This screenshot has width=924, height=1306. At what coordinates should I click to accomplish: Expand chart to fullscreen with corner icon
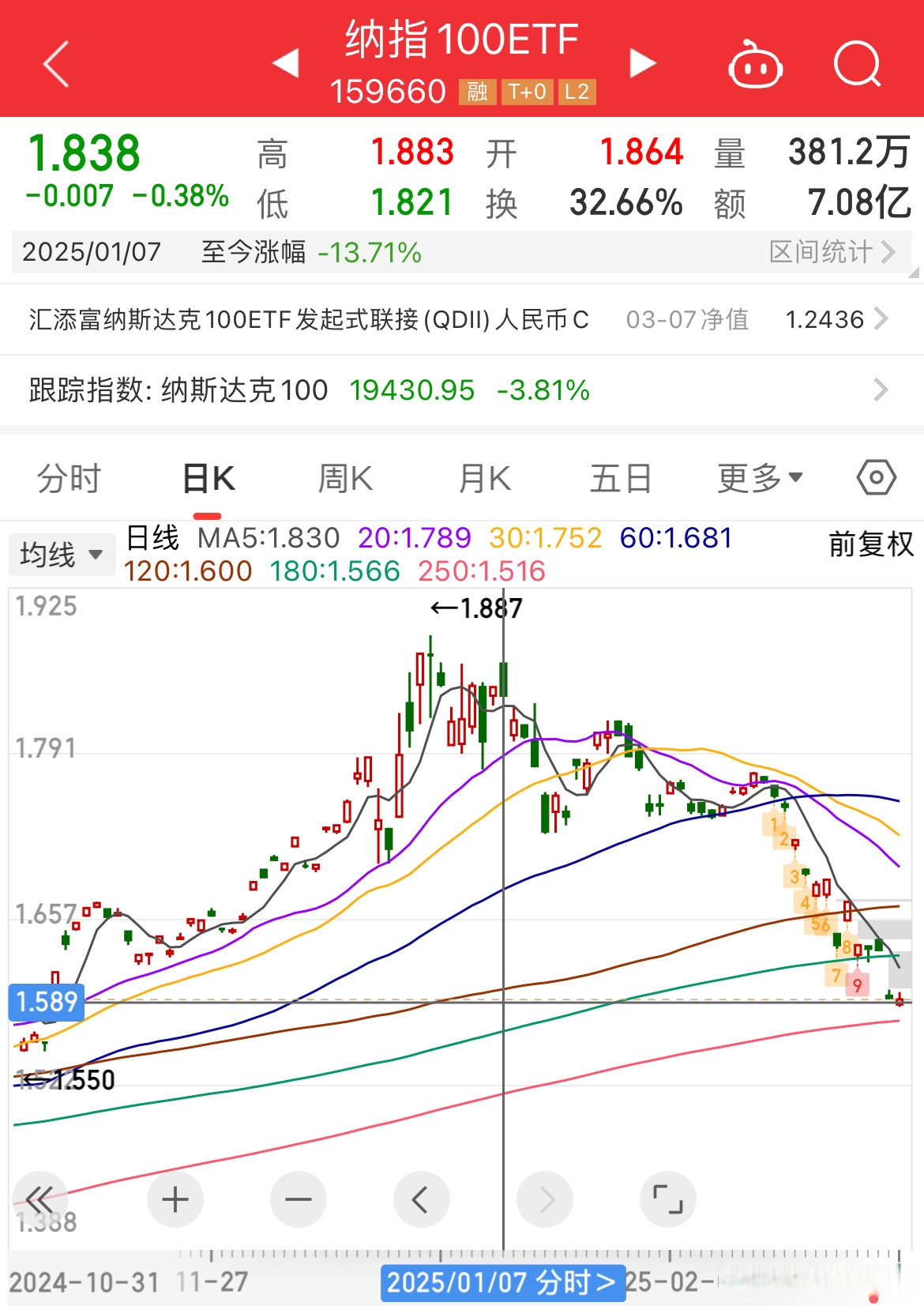[x=668, y=1199]
